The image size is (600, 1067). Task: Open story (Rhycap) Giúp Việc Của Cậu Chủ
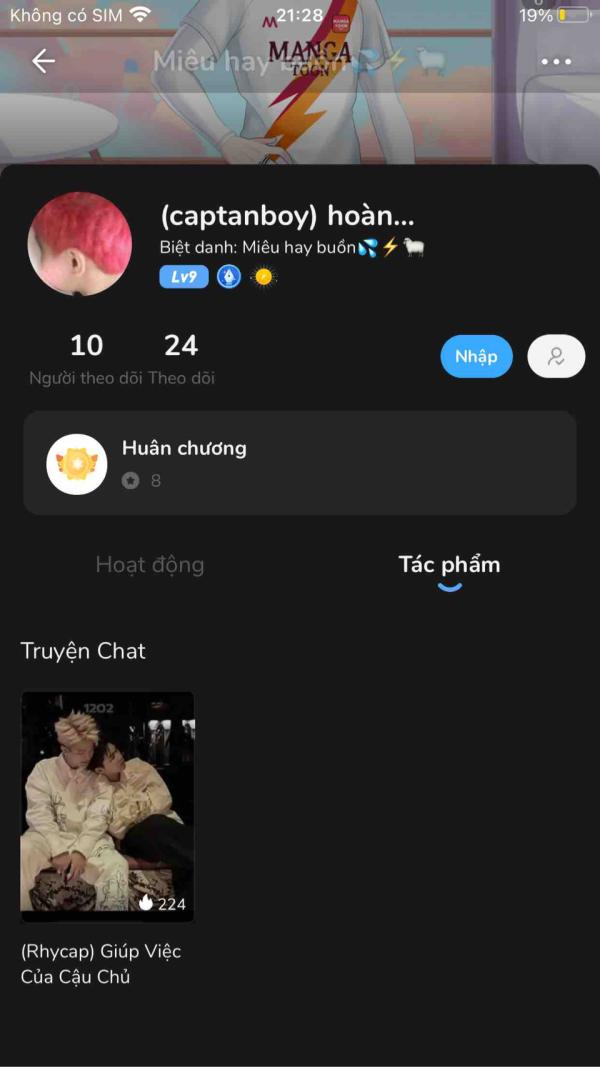tap(107, 807)
